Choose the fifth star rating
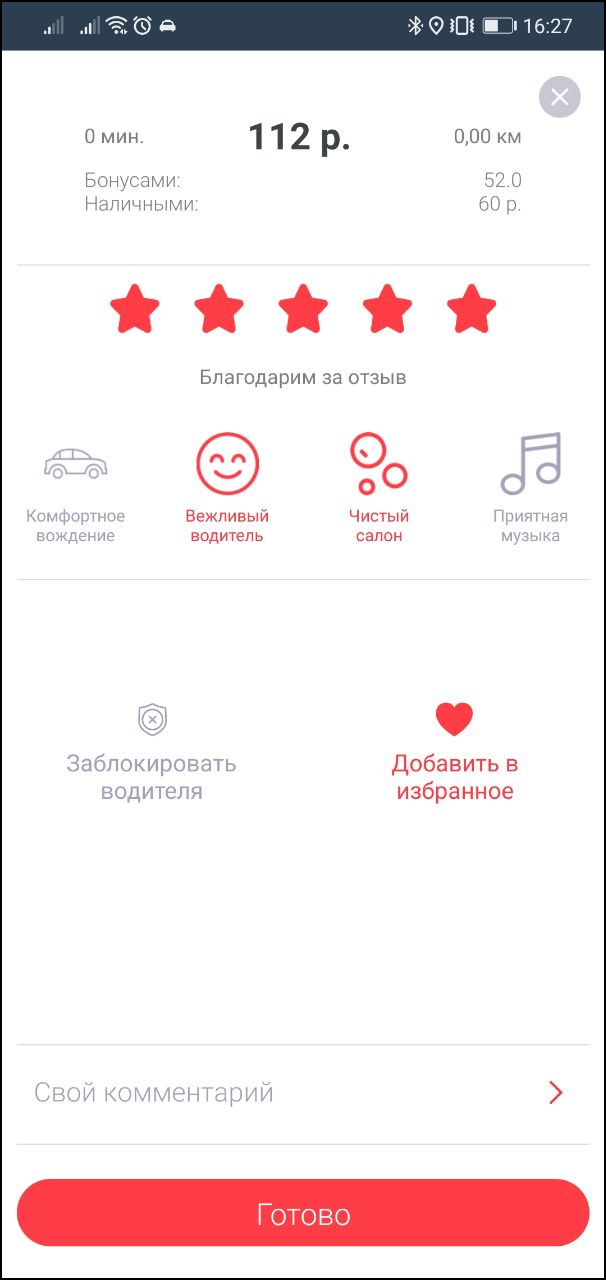This screenshot has width=606, height=1280. [471, 309]
